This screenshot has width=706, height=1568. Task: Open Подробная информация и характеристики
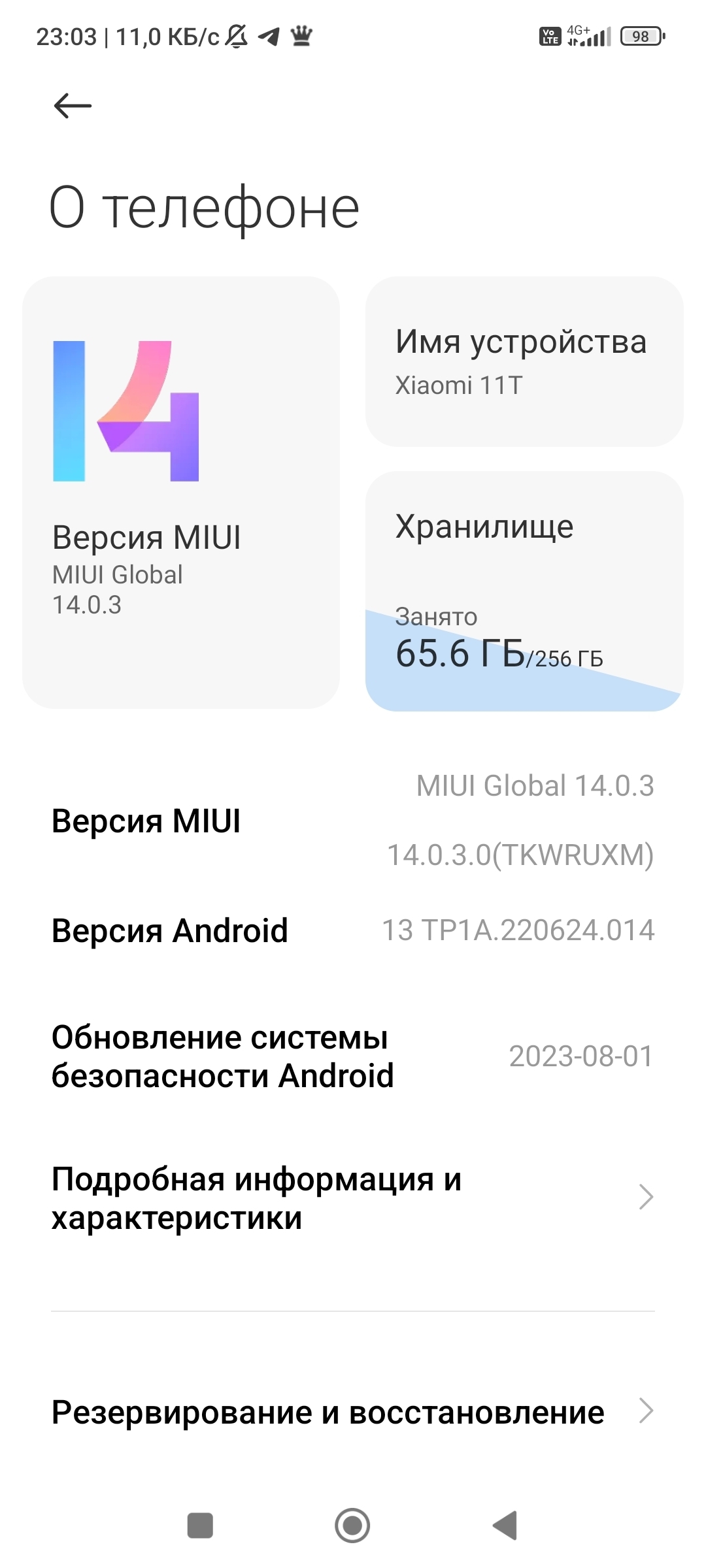[x=353, y=1198]
